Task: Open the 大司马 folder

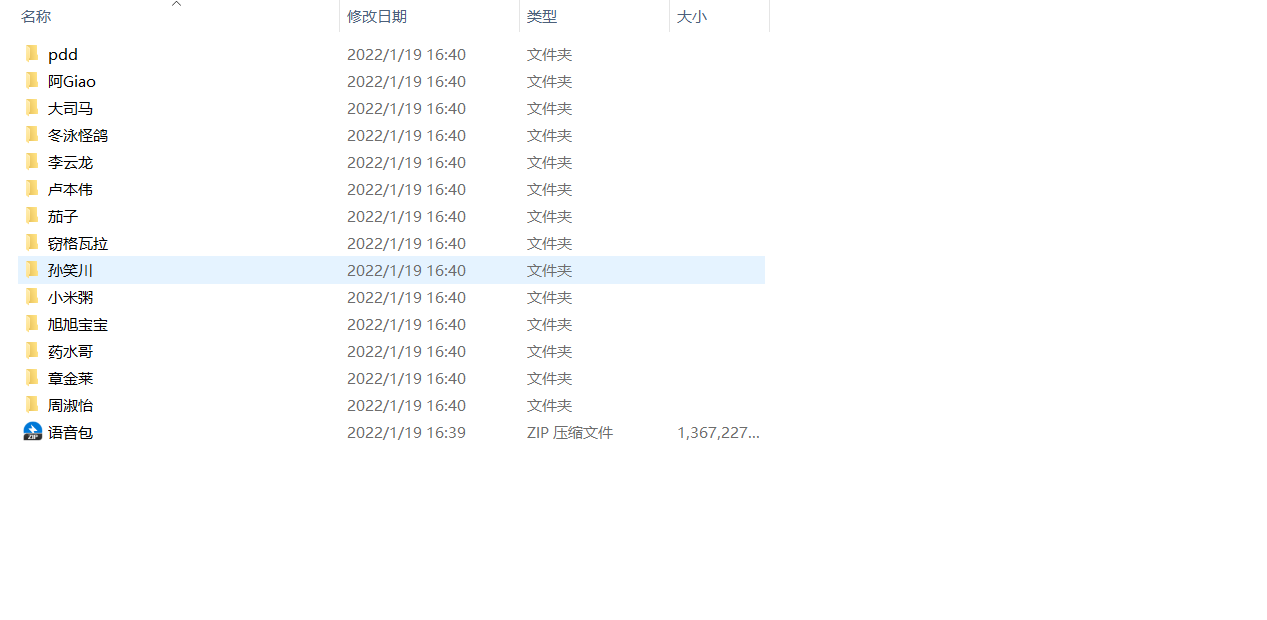Action: 70,109
